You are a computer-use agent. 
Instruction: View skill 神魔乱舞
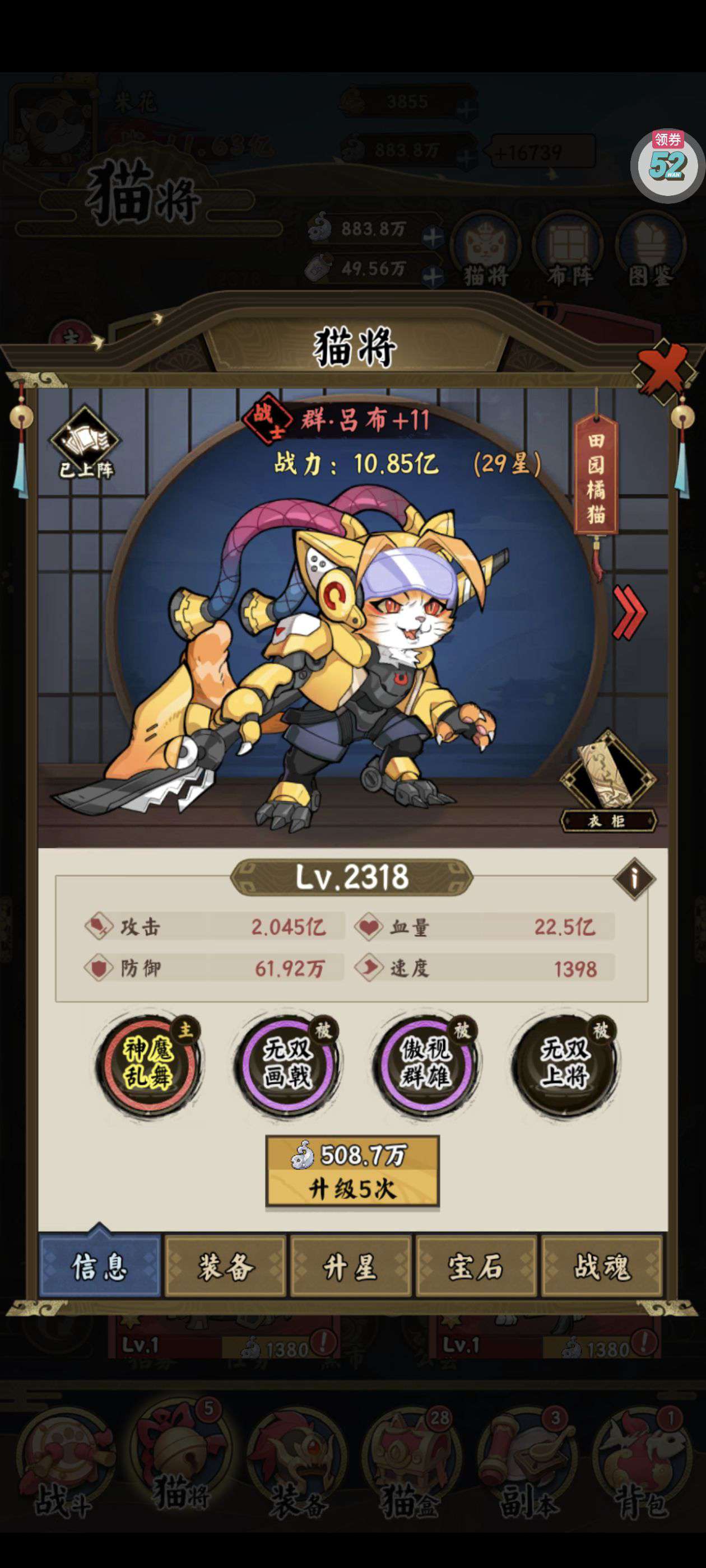(148, 1064)
